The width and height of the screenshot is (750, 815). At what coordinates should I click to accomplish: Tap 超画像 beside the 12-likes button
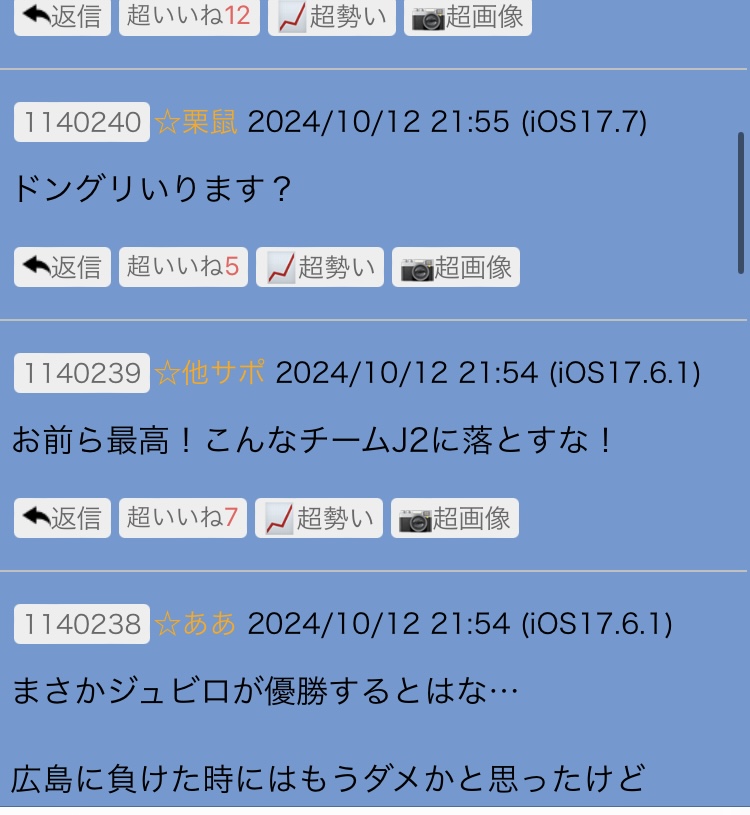pyautogui.click(x=468, y=16)
